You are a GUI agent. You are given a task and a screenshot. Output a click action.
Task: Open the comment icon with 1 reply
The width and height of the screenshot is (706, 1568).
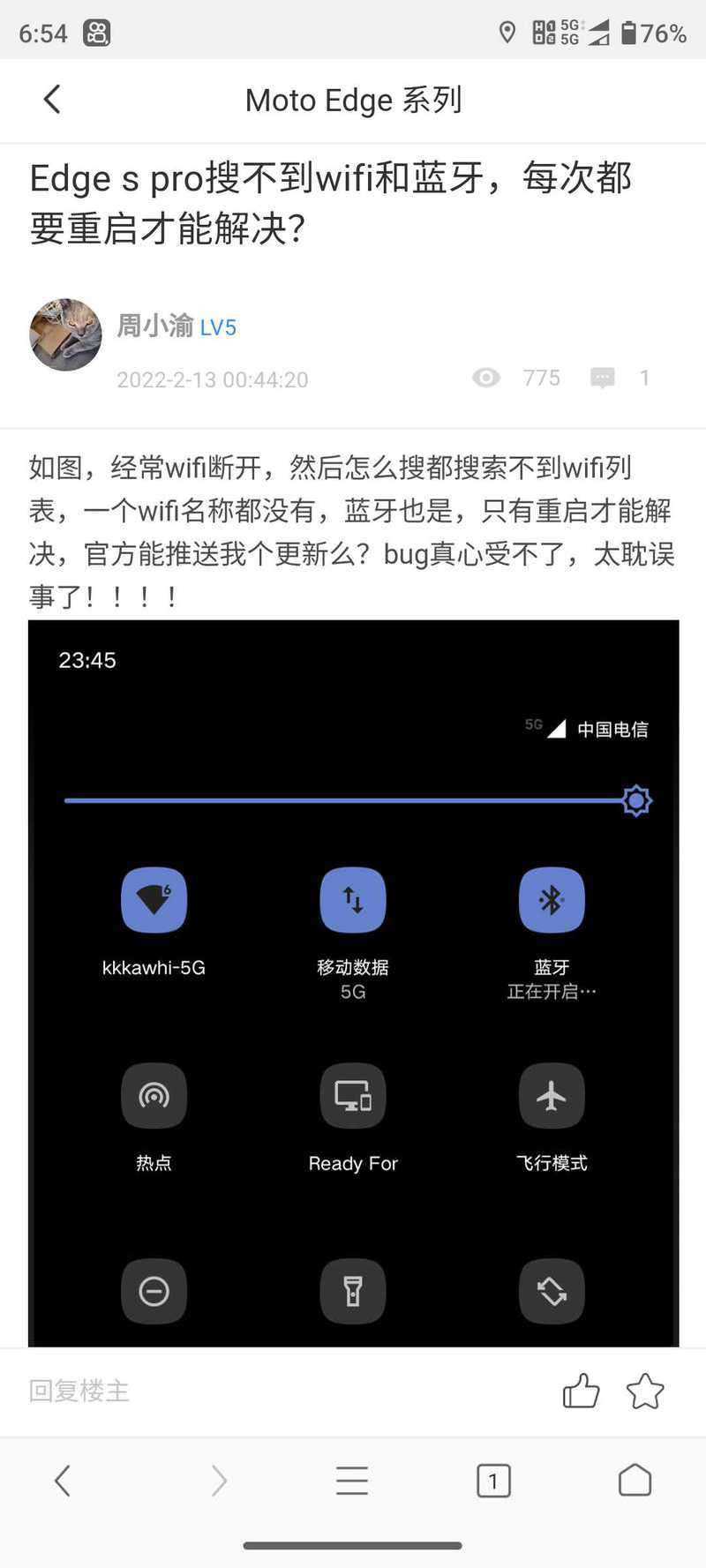point(603,379)
